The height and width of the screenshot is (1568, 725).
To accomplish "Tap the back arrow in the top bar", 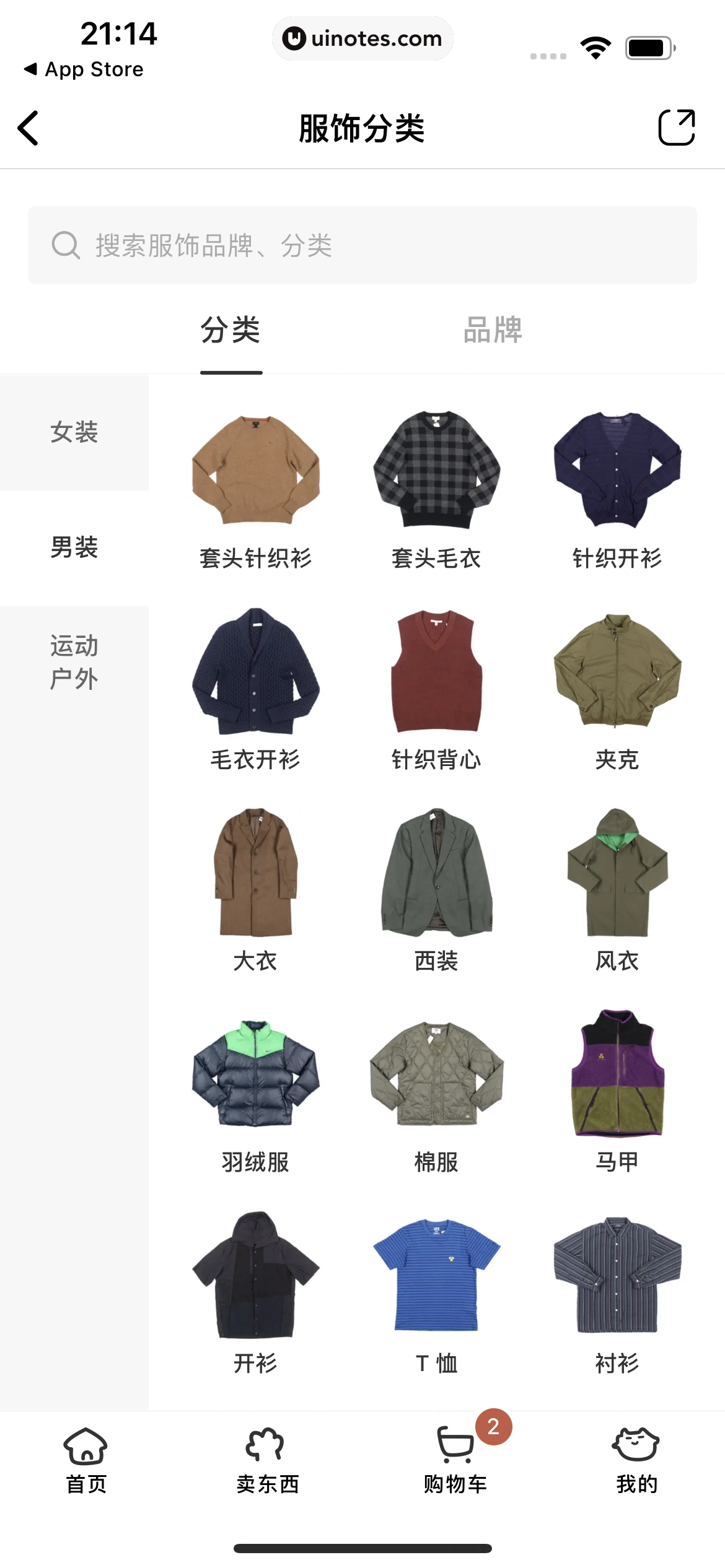I will point(27,128).
